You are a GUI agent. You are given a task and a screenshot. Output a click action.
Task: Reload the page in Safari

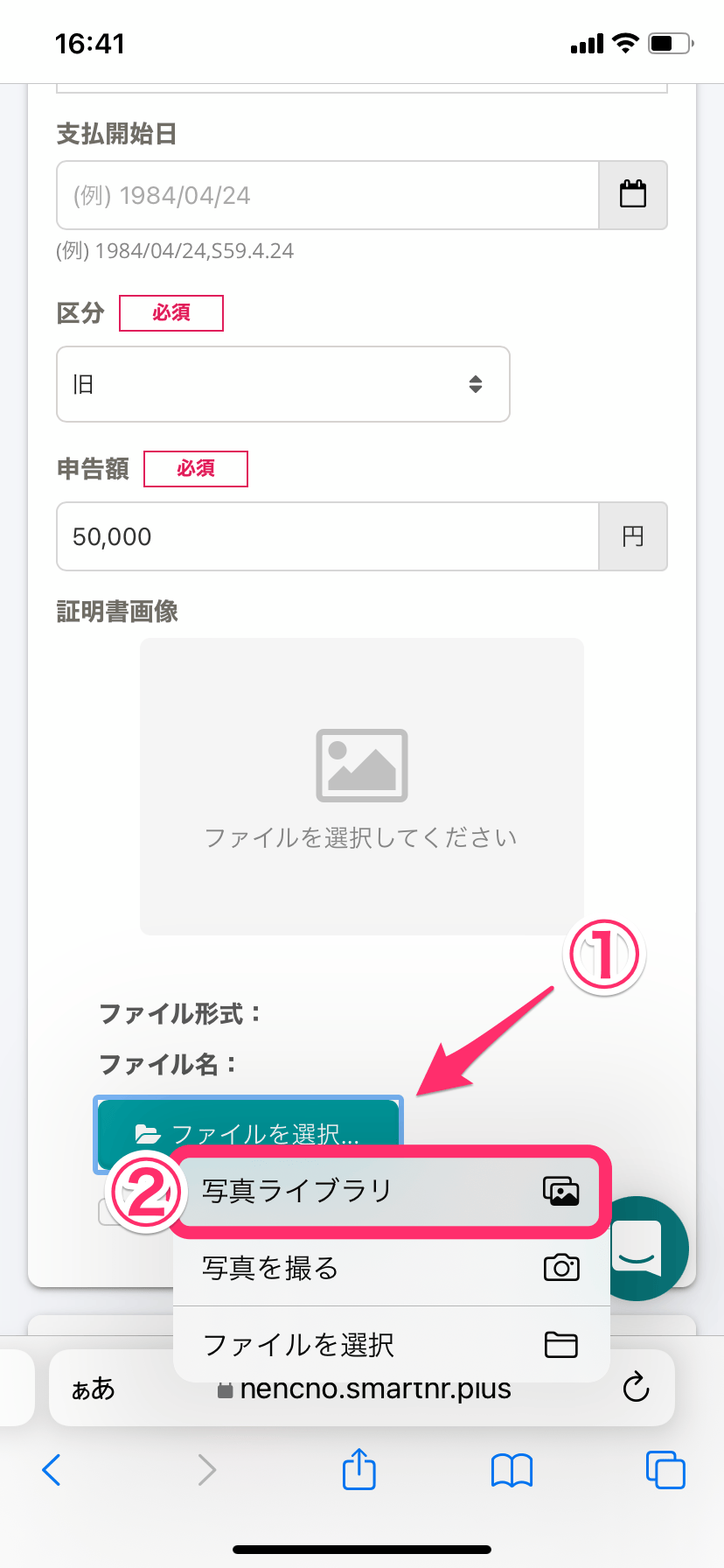pos(636,1388)
